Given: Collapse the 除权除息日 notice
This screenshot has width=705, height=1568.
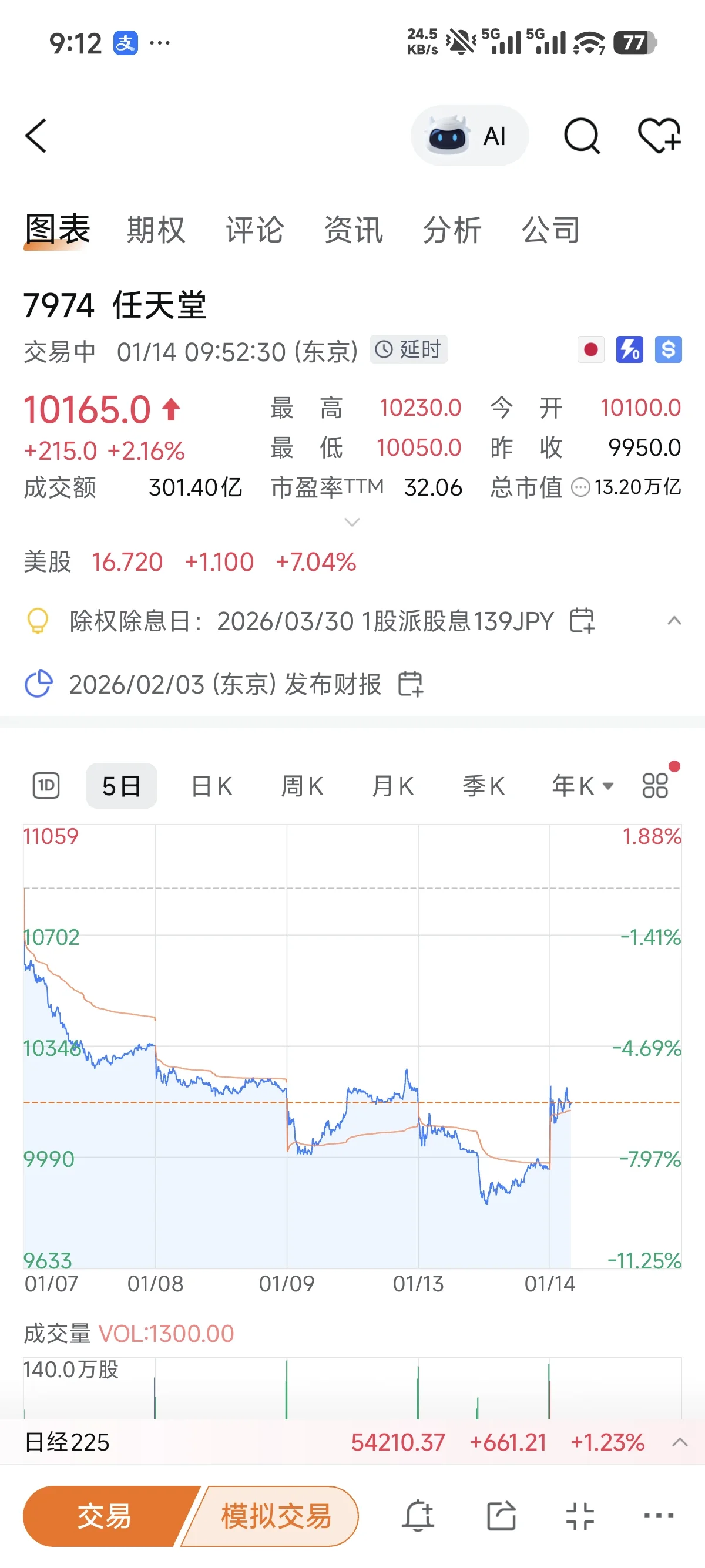Looking at the screenshot, I should [674, 621].
